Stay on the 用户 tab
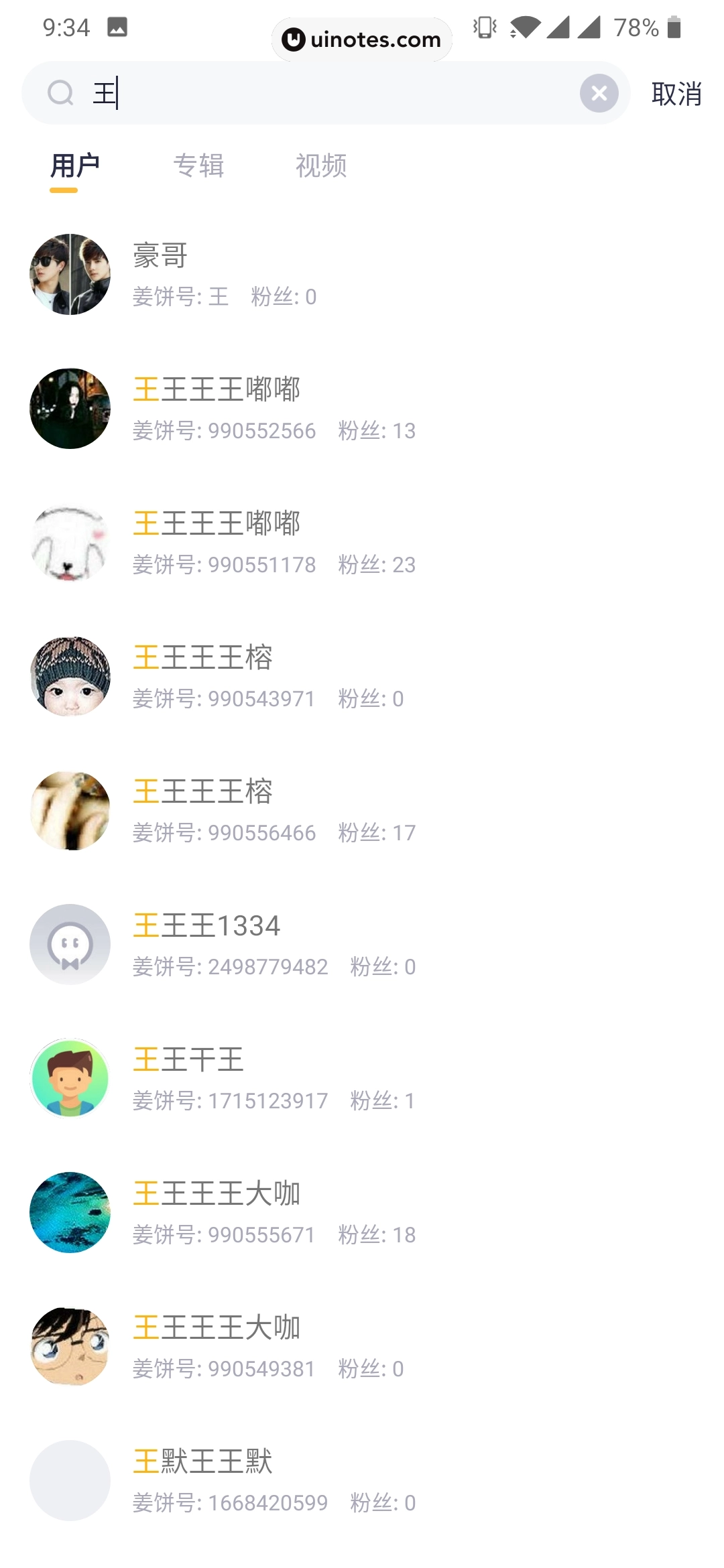This screenshot has height=1568, width=724. coord(74,166)
